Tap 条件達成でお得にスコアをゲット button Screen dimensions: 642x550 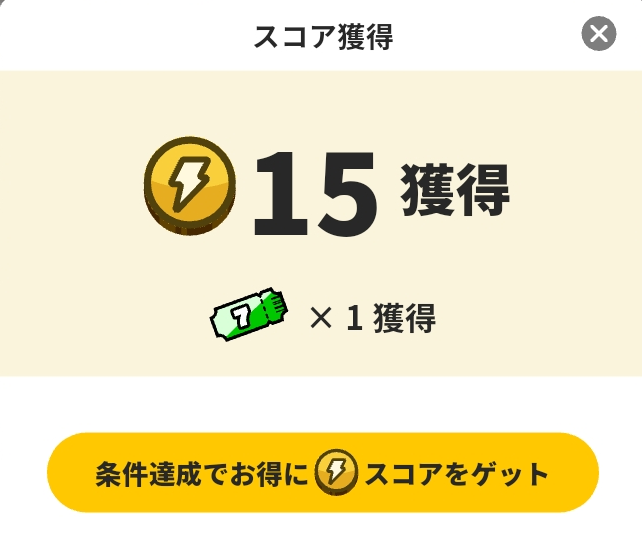coord(322,473)
